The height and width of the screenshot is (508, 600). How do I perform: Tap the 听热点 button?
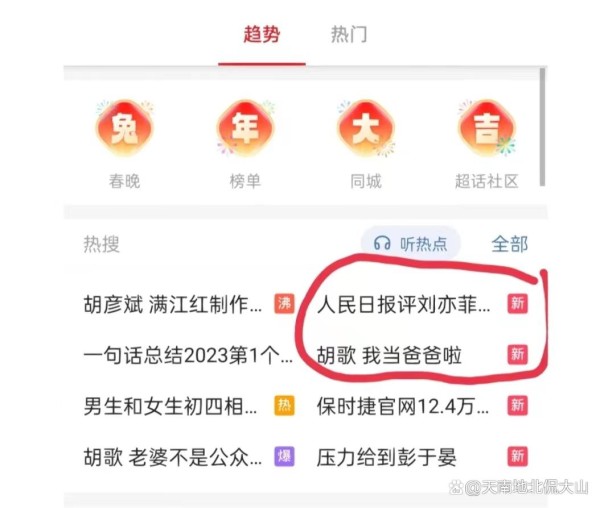click(x=411, y=244)
